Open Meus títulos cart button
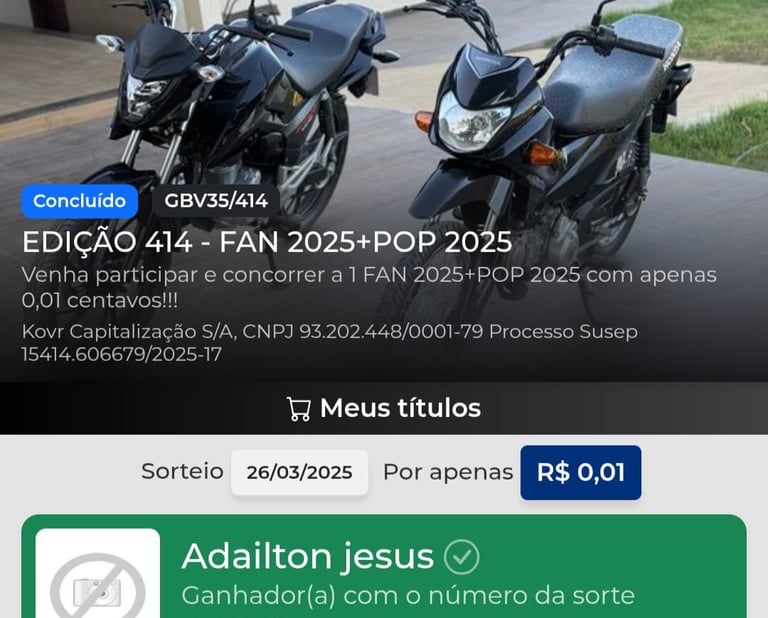 (x=384, y=408)
